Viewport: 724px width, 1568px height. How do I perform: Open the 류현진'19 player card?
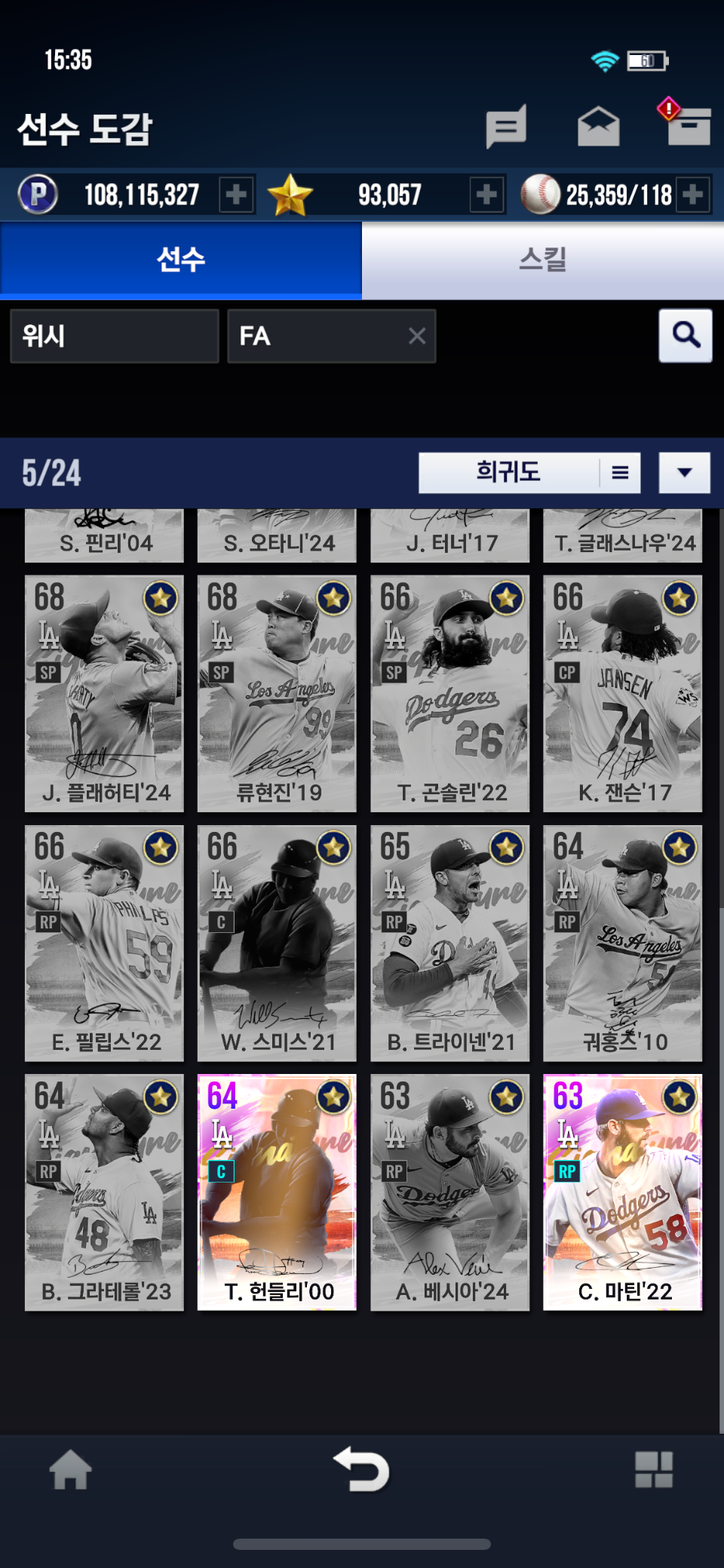[x=277, y=694]
